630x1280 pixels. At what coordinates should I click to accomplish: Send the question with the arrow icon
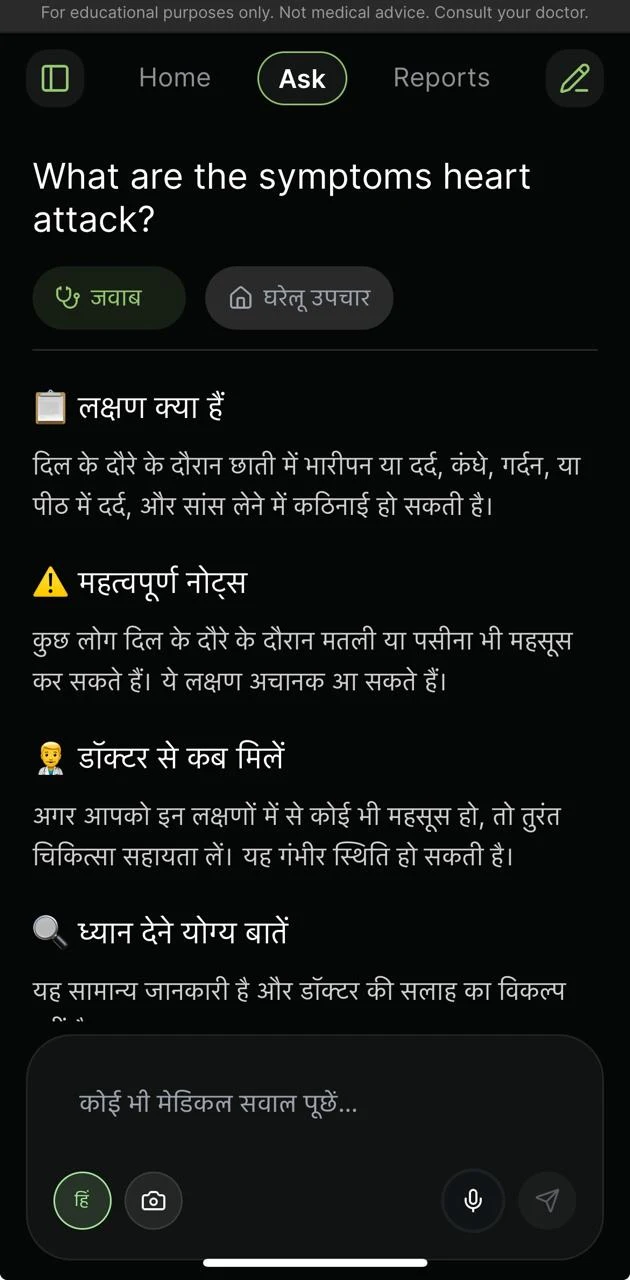[547, 1200]
